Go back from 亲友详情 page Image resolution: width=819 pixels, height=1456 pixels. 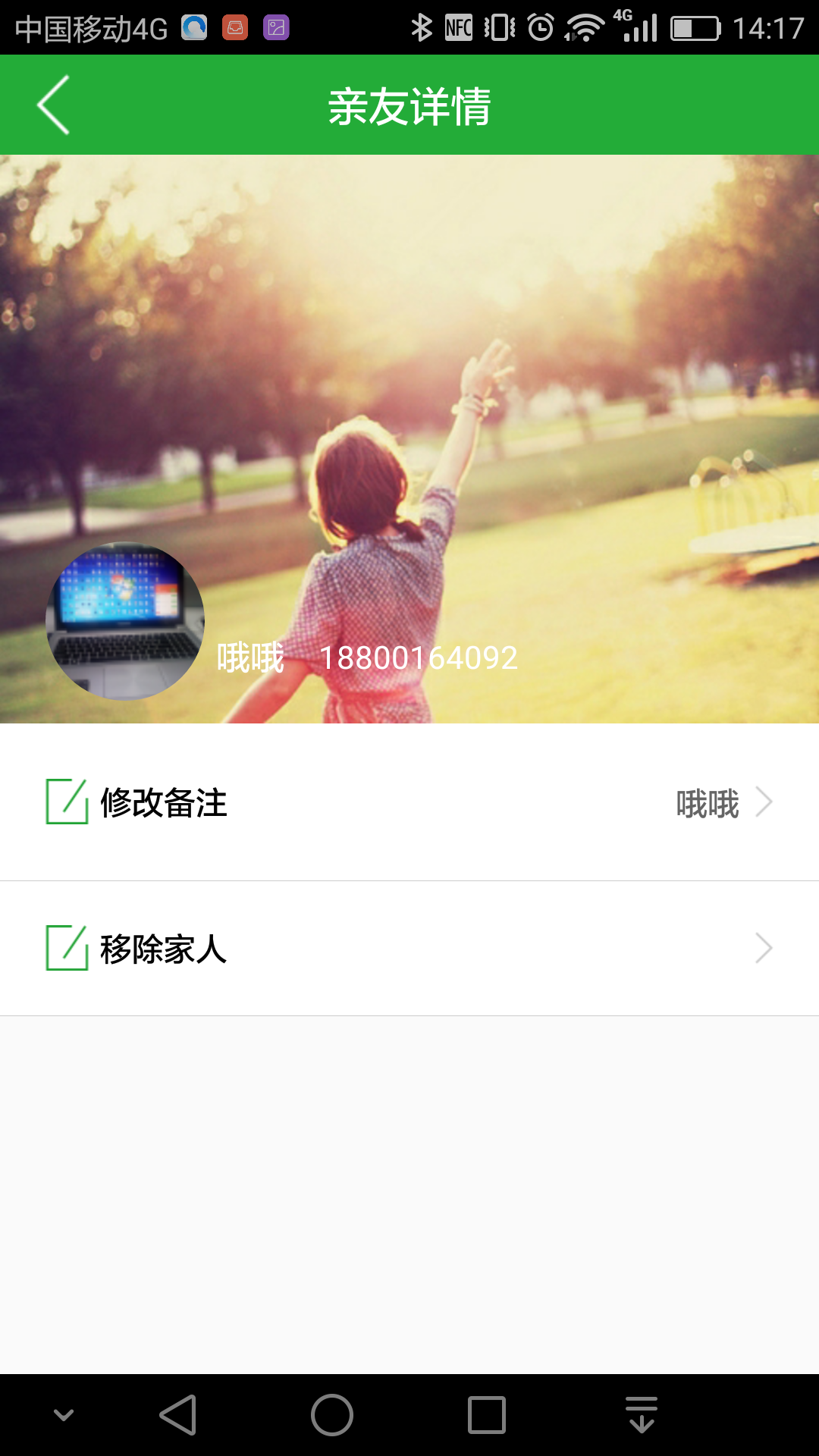point(53,105)
